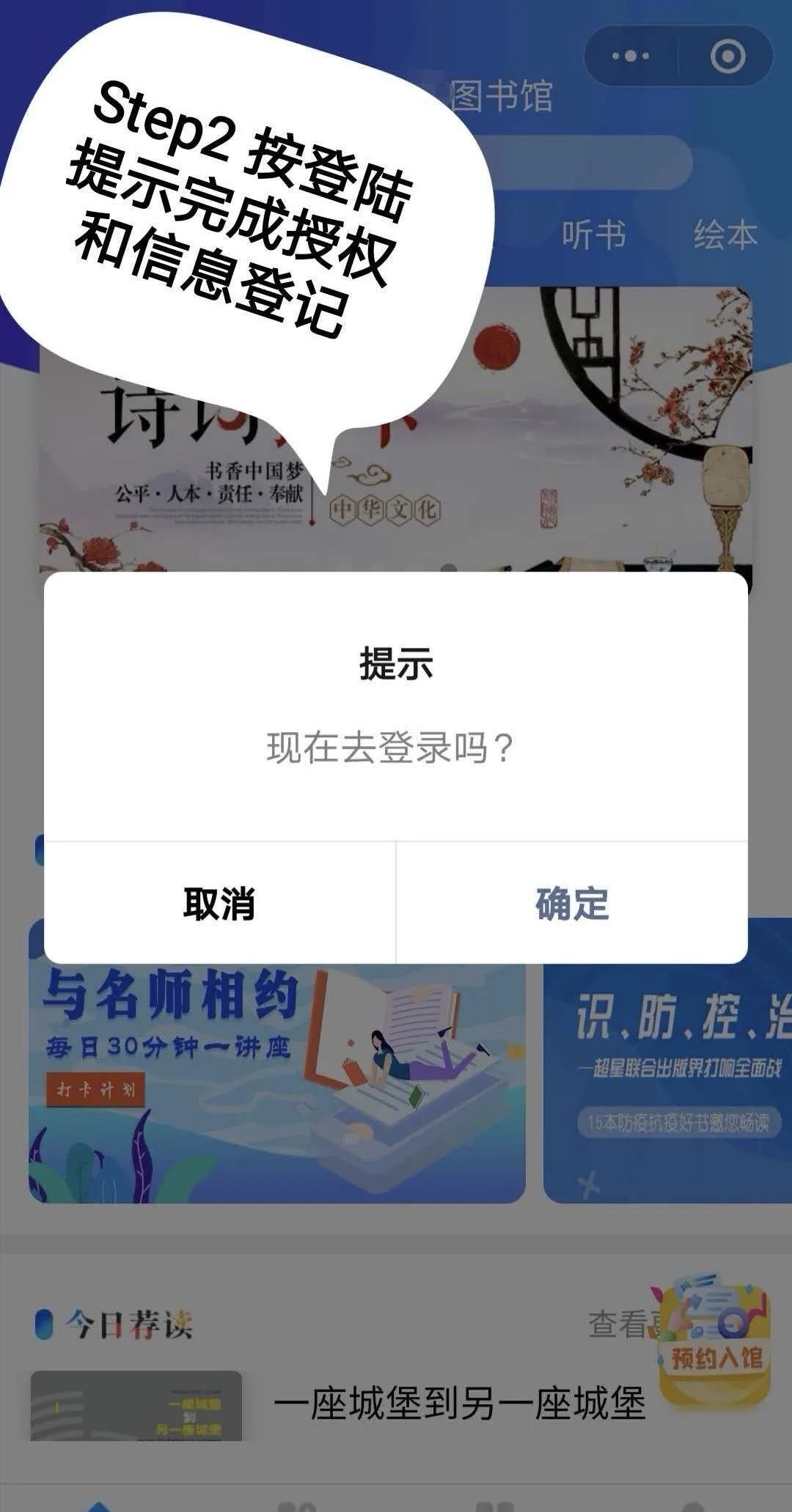Image resolution: width=792 pixels, height=1512 pixels.
Task: Open the mini program's three-dot menu
Action: [631, 56]
